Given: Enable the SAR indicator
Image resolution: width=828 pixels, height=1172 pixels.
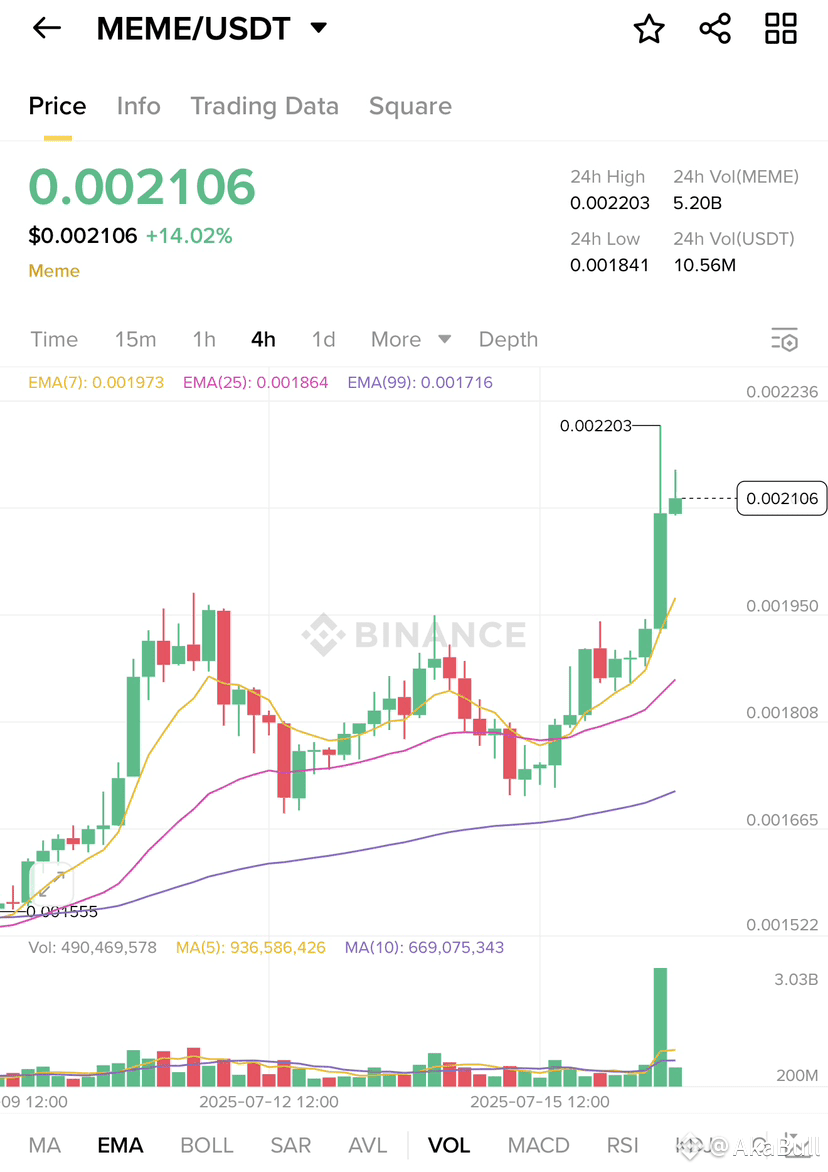Looking at the screenshot, I should point(291,1145).
